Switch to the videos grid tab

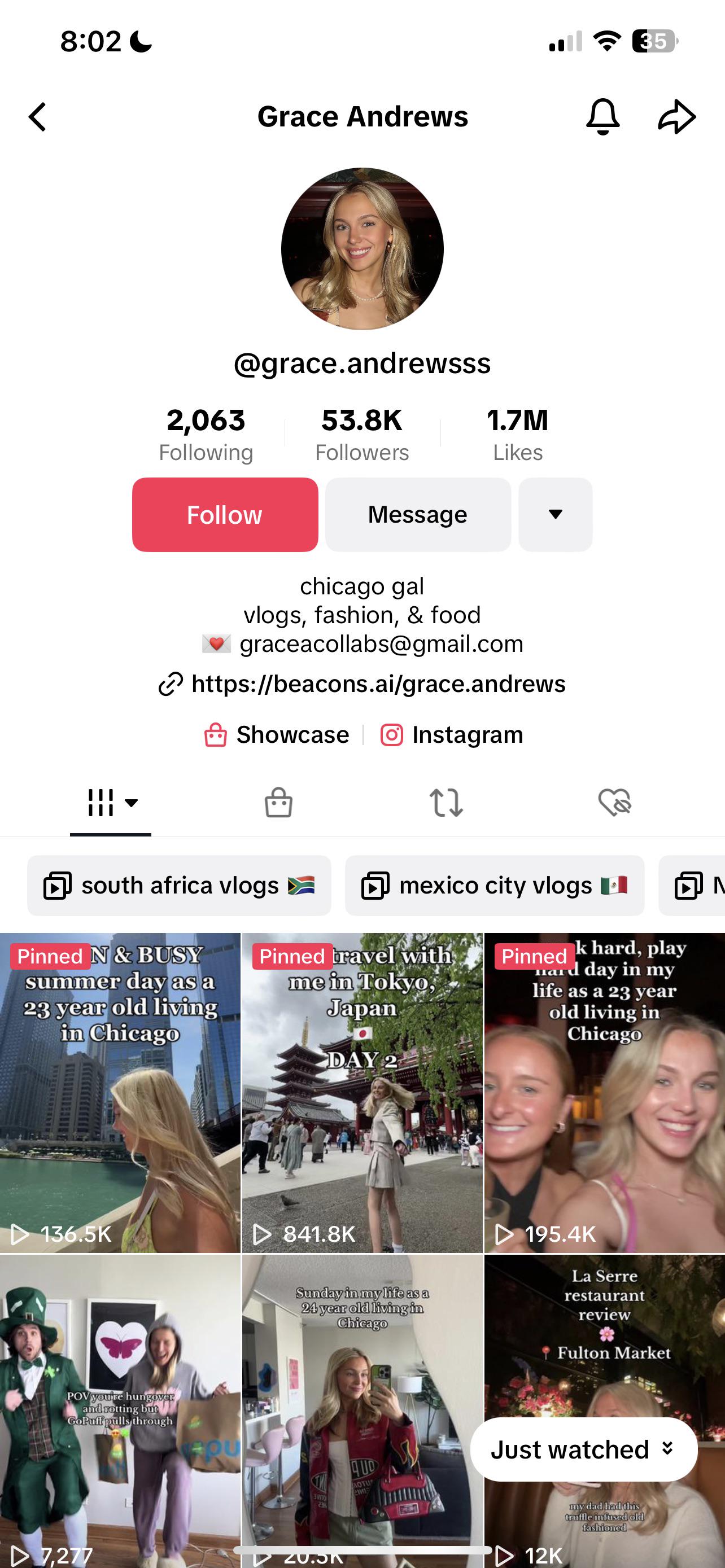pyautogui.click(x=102, y=803)
